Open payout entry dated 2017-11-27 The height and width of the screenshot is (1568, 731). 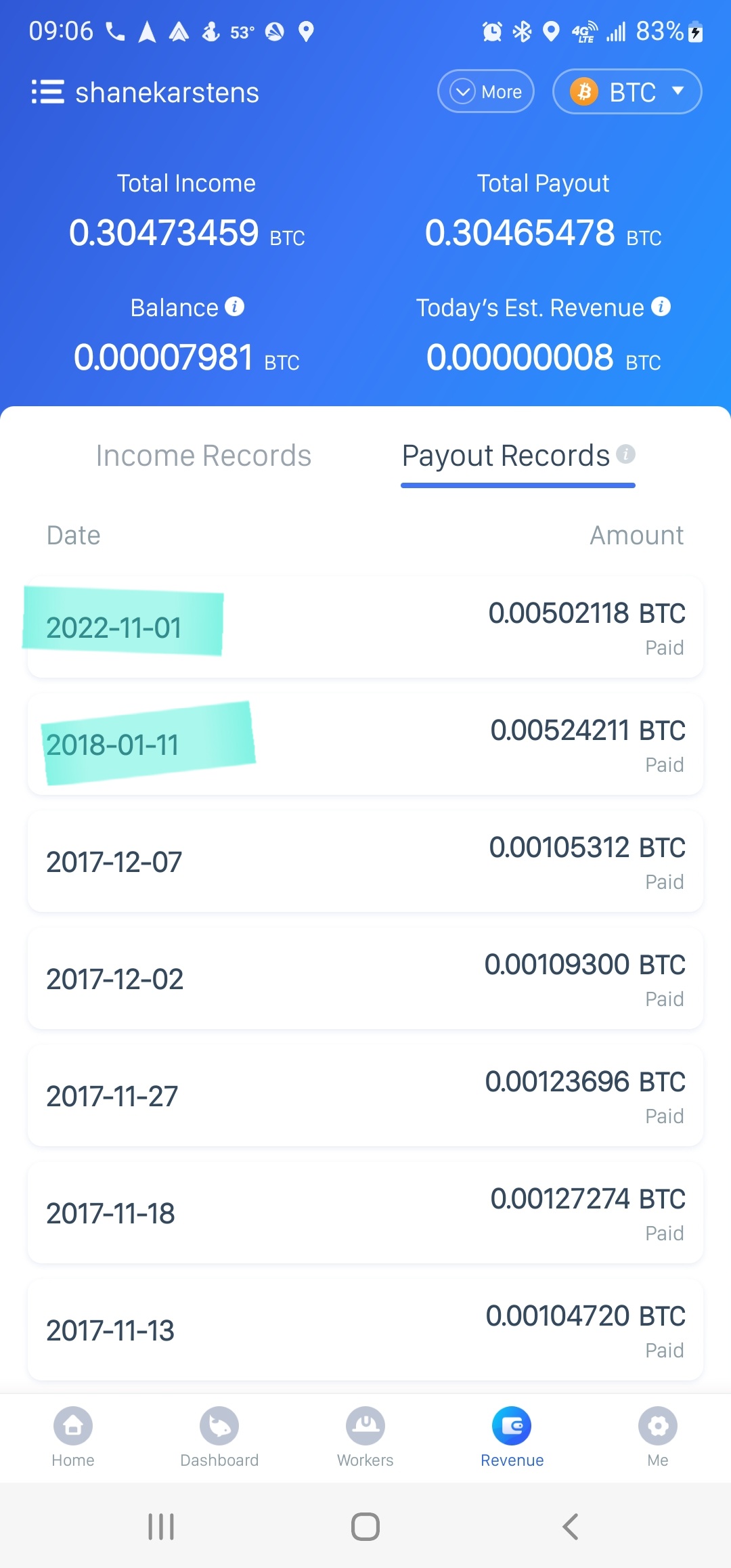tap(365, 1095)
